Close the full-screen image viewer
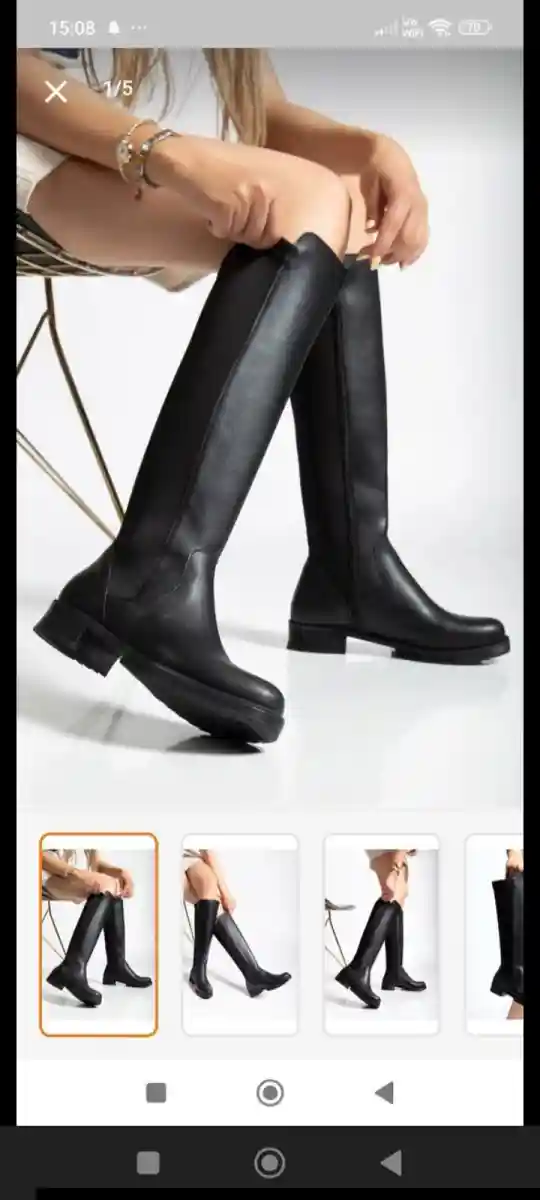 (x=56, y=92)
